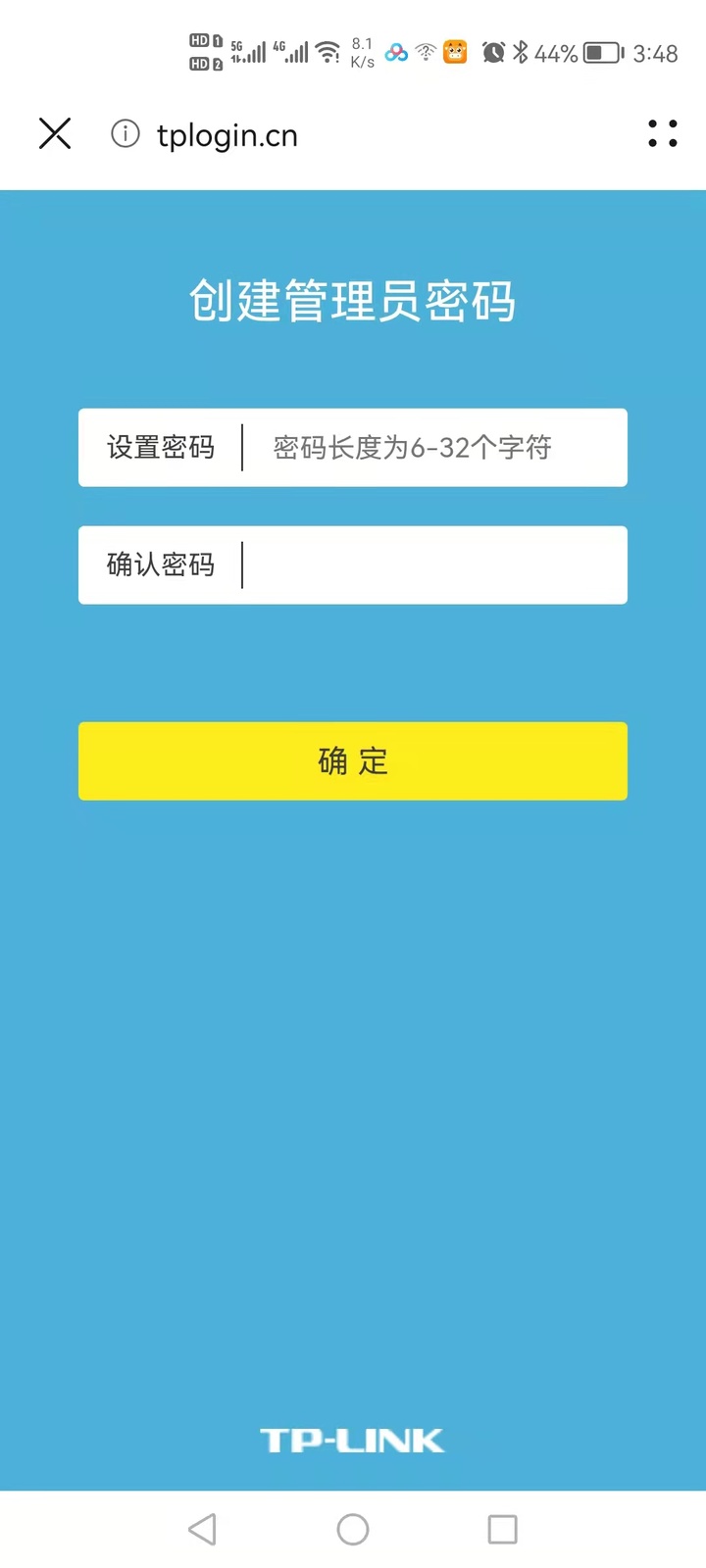Viewport: 706px width, 1568px height.
Task: Tap the TP-LINK logo at the bottom
Action: [353, 1441]
